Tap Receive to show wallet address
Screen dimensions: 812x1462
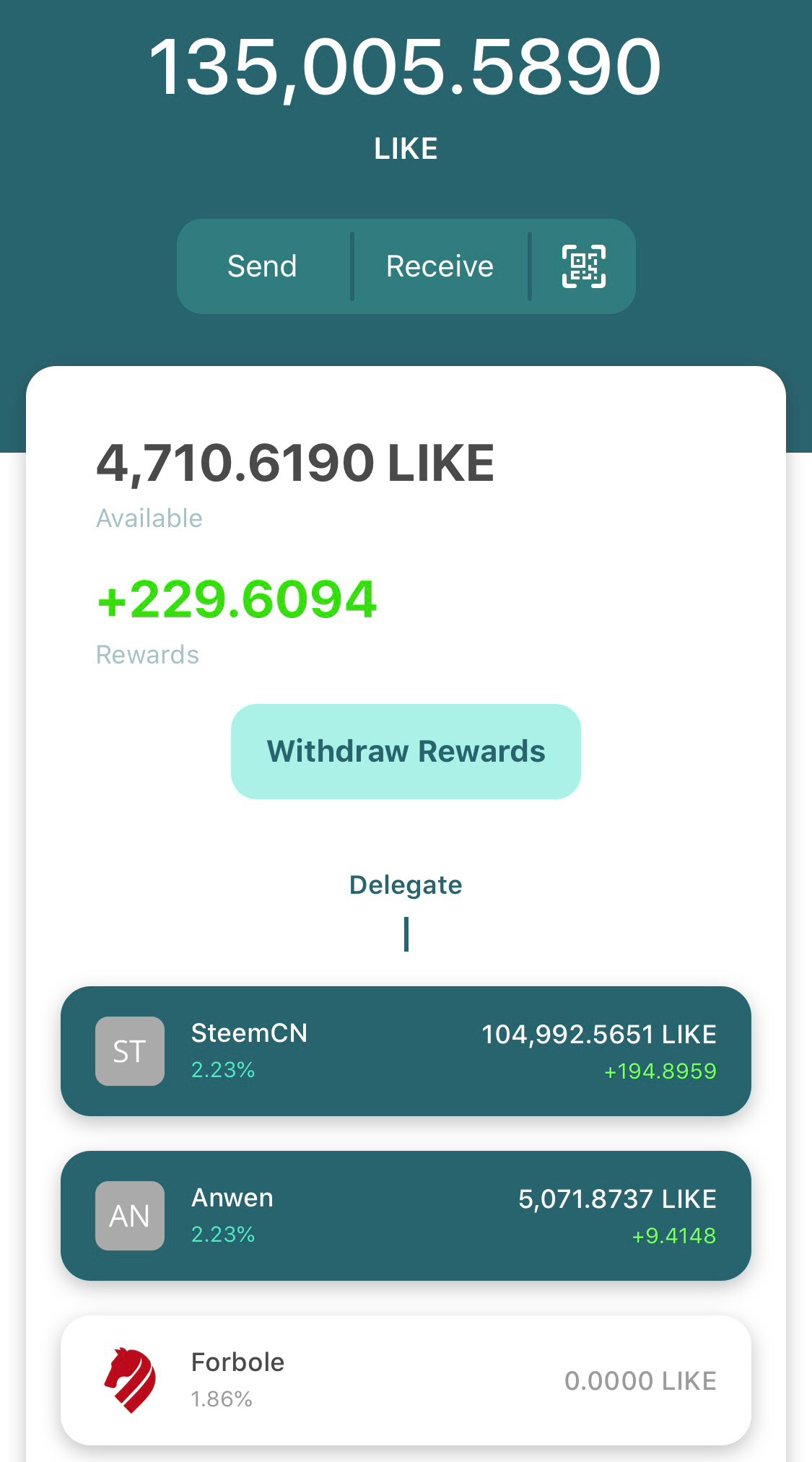[x=440, y=266]
